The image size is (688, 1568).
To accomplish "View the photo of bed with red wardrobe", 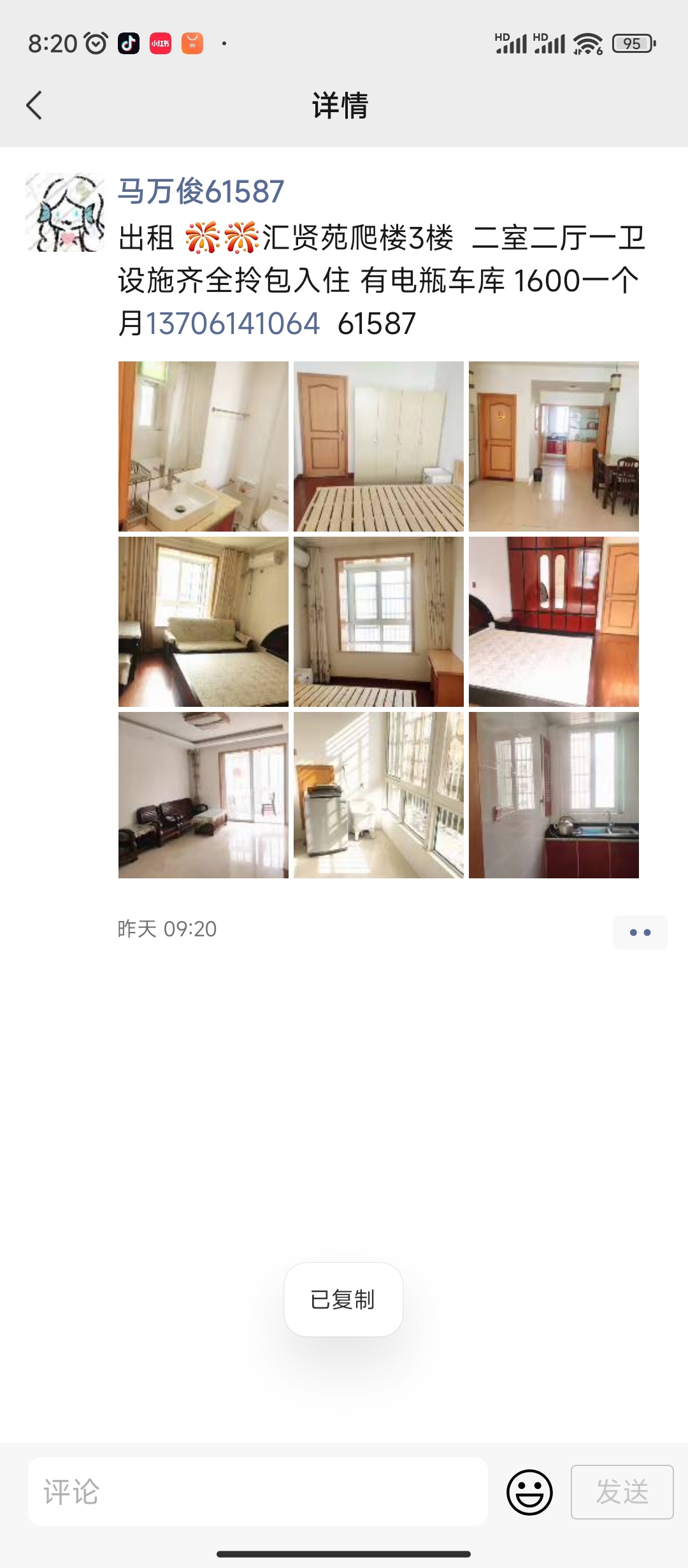I will click(x=554, y=621).
